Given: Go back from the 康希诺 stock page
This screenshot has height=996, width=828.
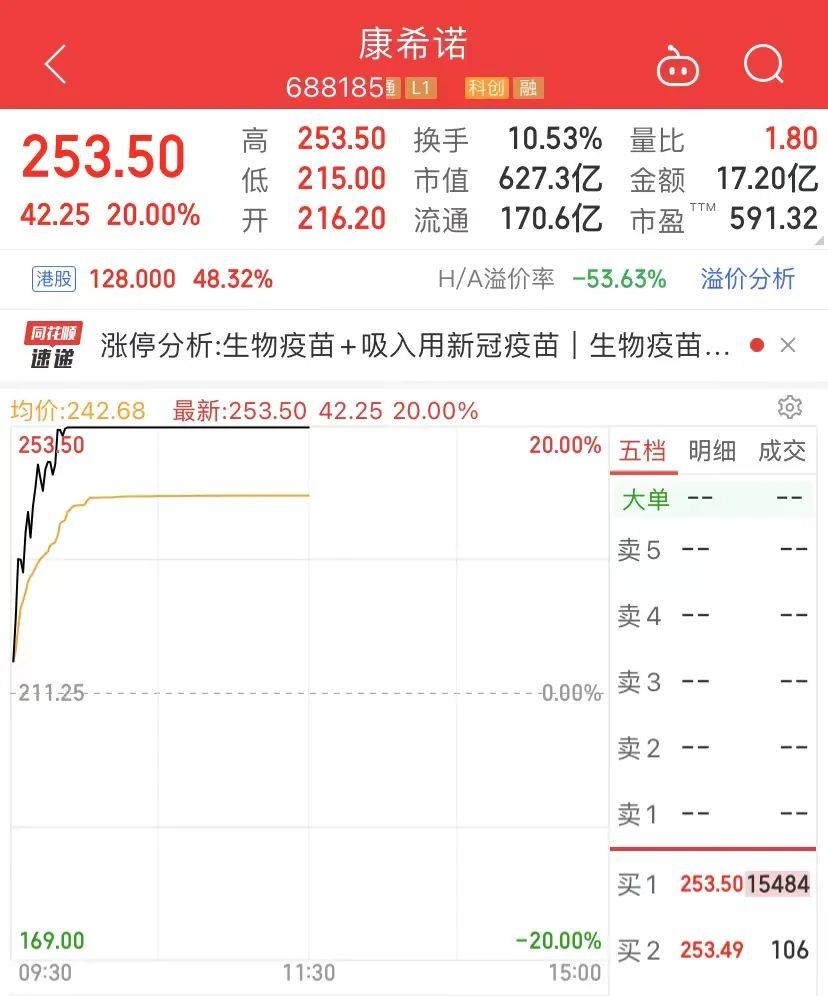Looking at the screenshot, I should click(x=56, y=65).
